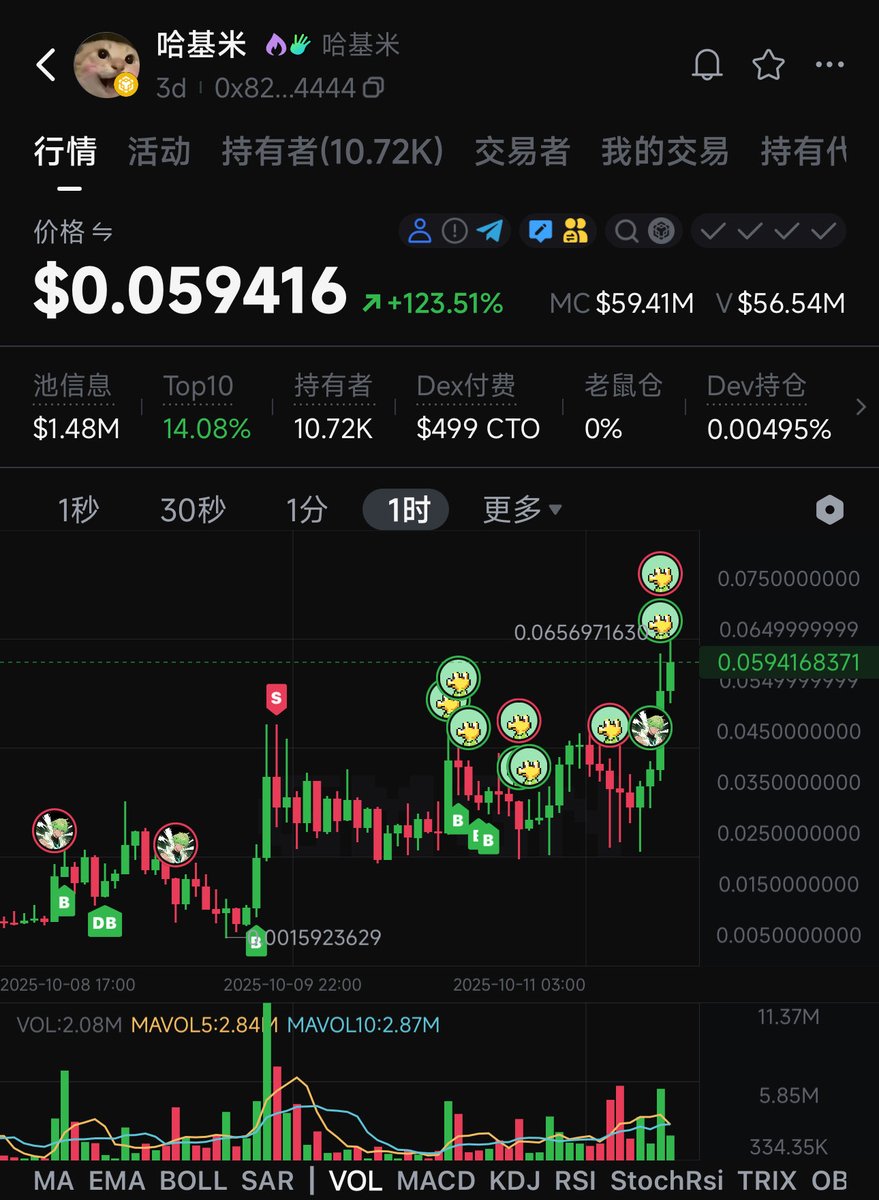Switch to the 持有者(10.72K) tab
This screenshot has height=1200, width=879.
pos(332,152)
